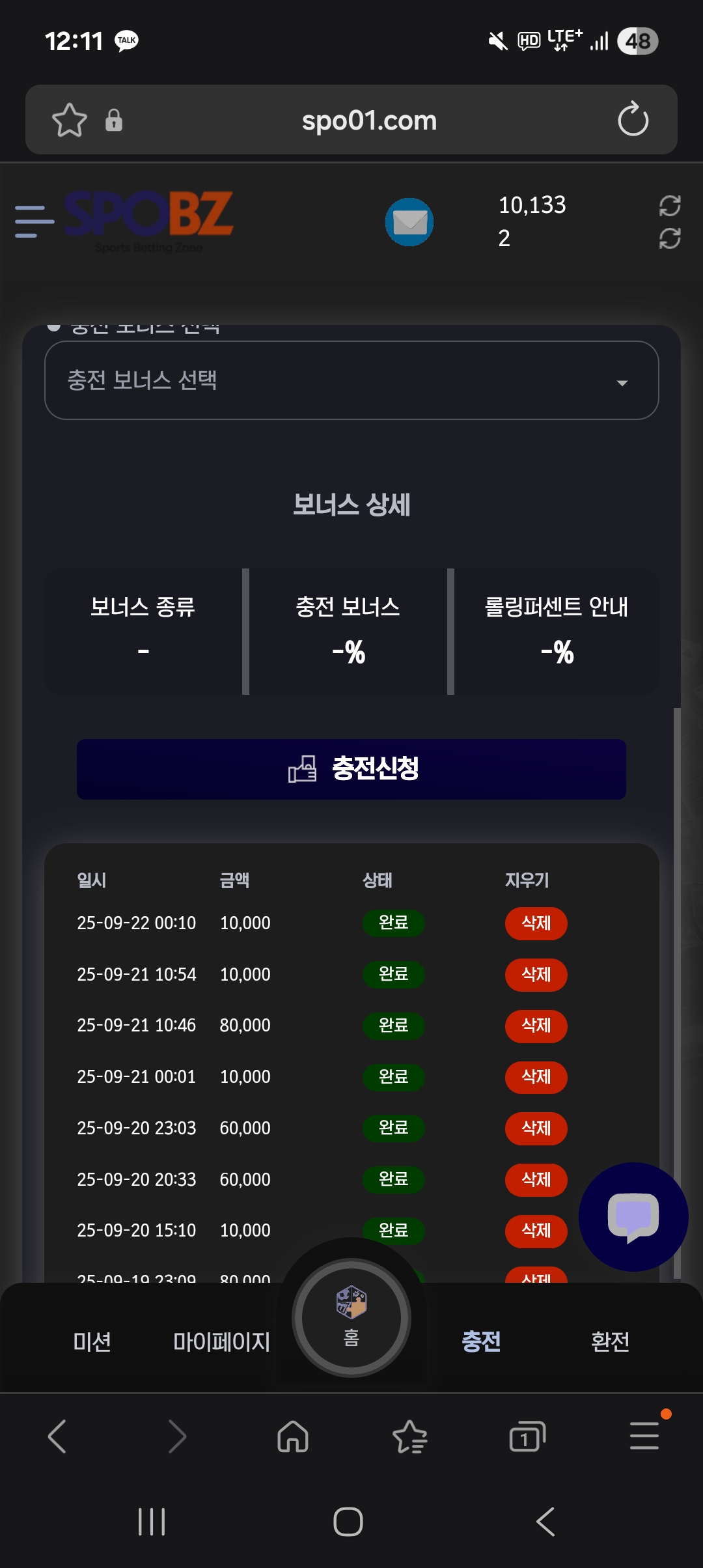Open the browser tabs switcher
Image resolution: width=703 pixels, height=1568 pixels.
click(x=527, y=1436)
